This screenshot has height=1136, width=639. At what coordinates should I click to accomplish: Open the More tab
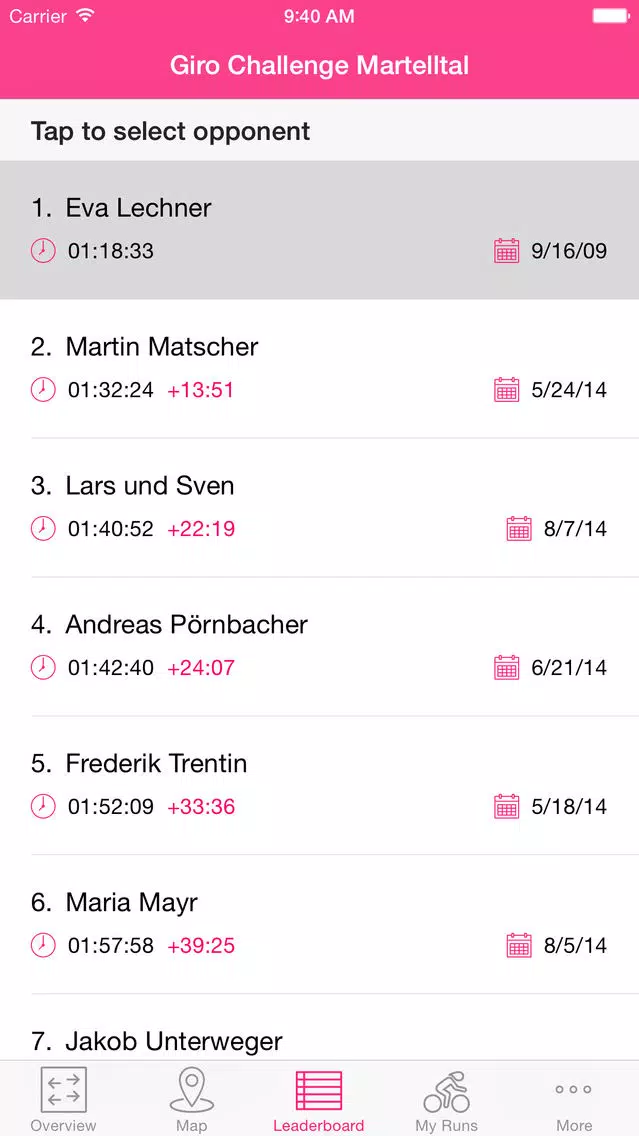(574, 1099)
